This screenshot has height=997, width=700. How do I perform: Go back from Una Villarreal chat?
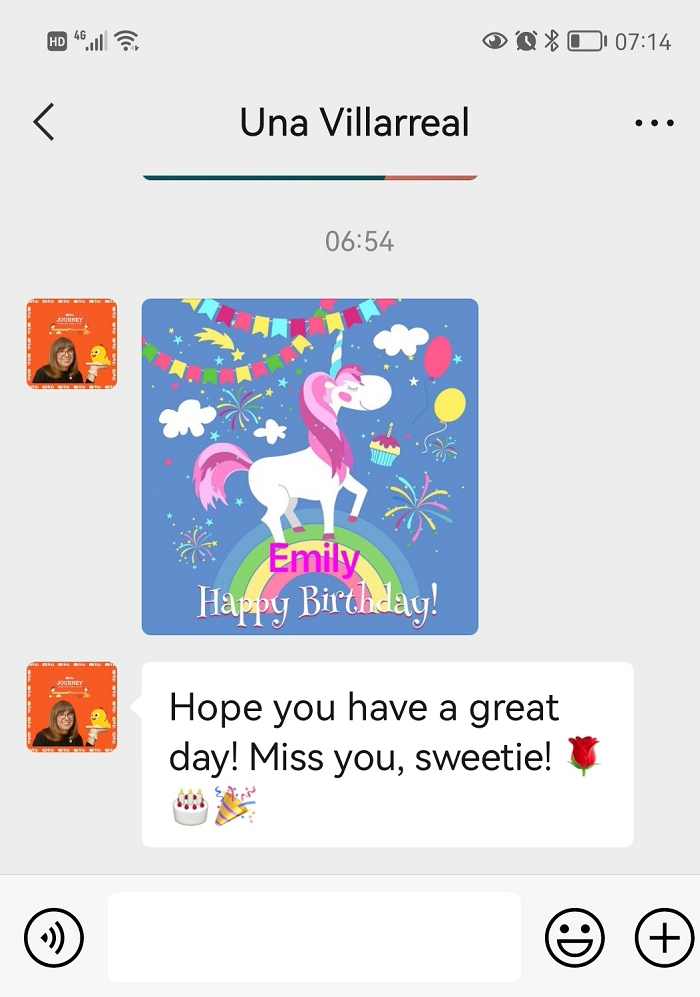[x=43, y=123]
